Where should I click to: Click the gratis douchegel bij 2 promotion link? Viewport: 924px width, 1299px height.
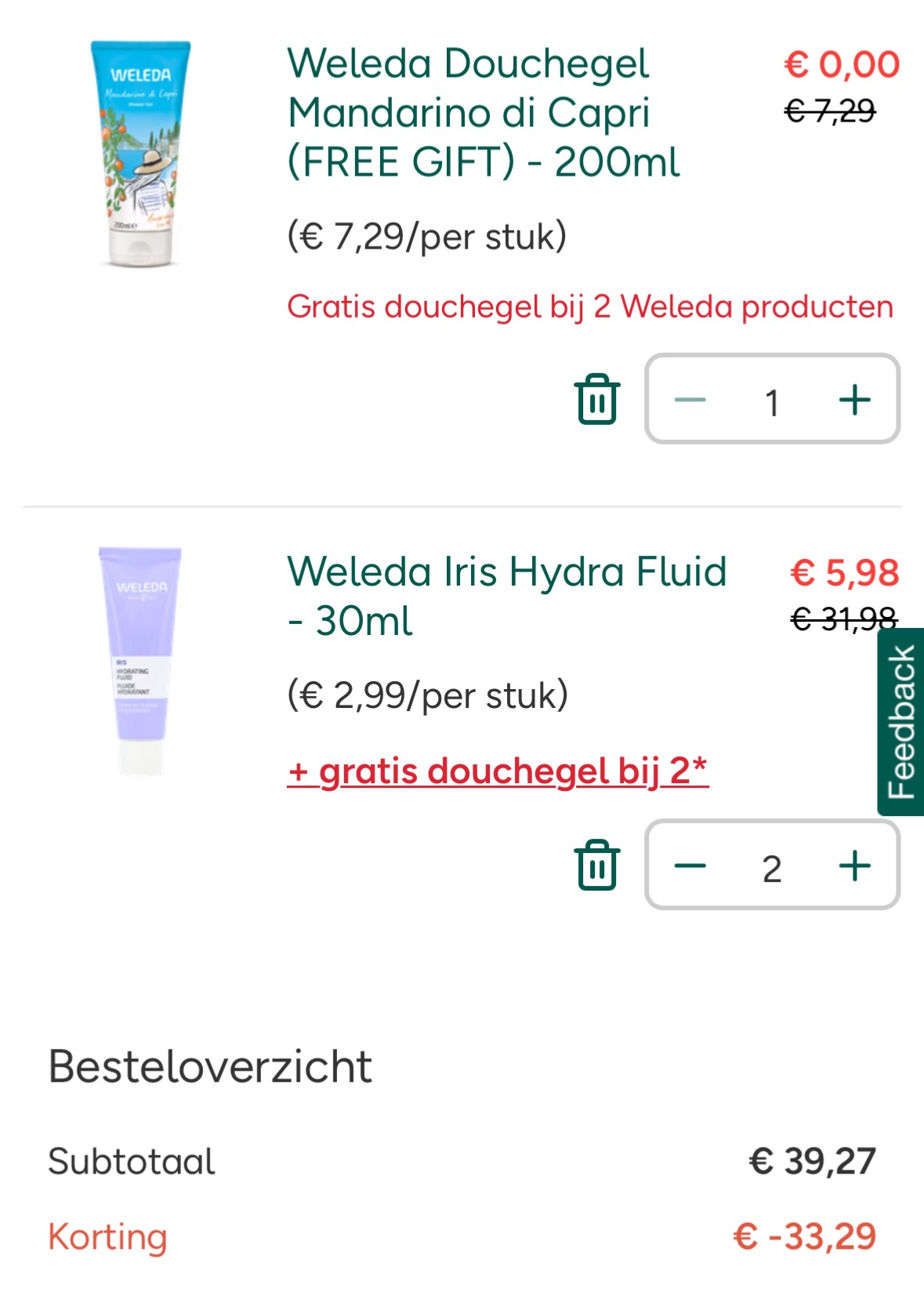coord(499,772)
